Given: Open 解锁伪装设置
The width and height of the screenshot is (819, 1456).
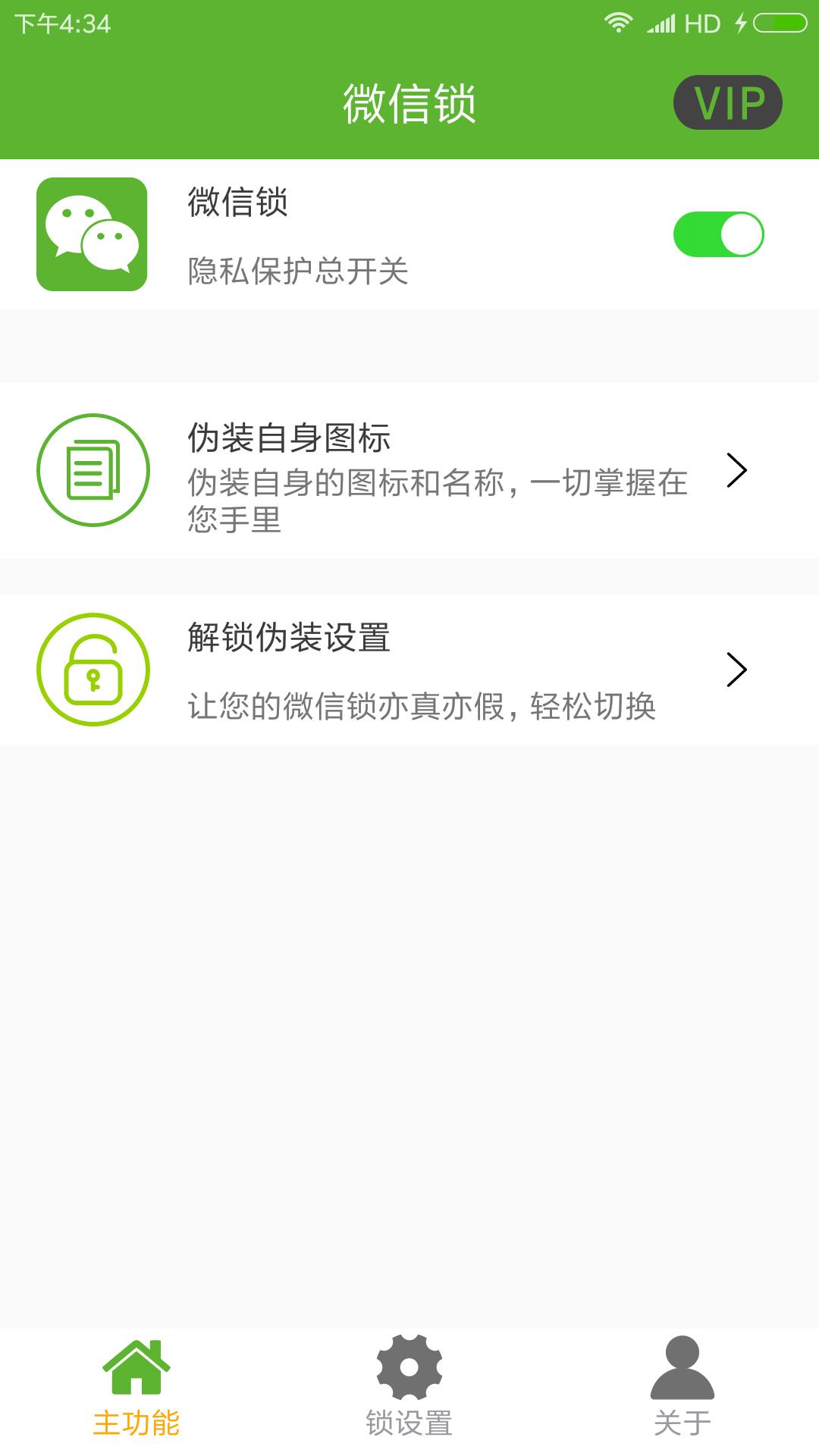Looking at the screenshot, I should pyautogui.click(x=409, y=670).
